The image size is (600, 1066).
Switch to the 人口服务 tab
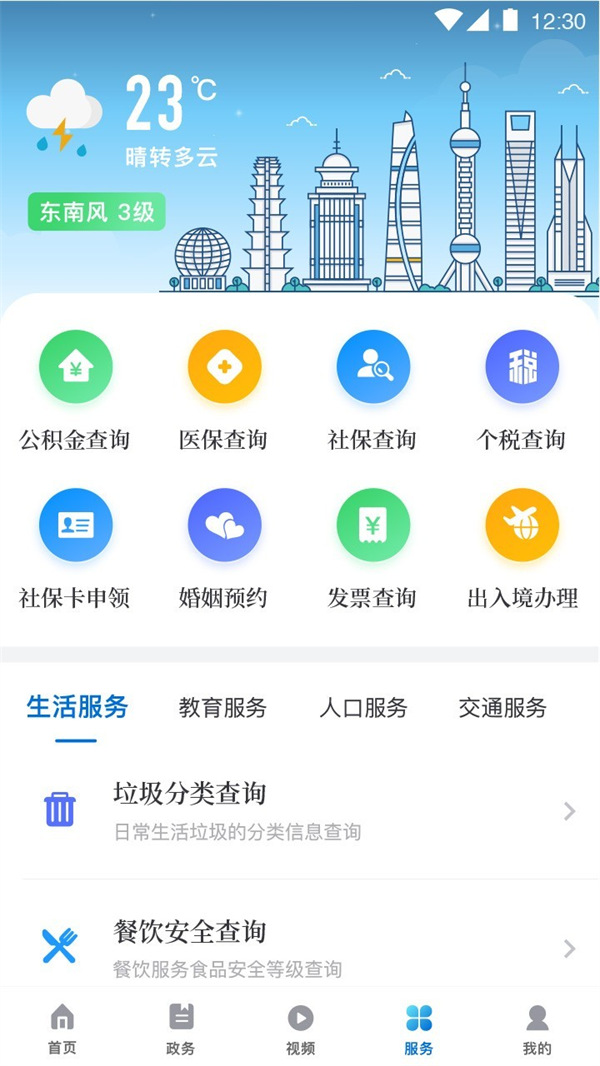click(x=363, y=708)
